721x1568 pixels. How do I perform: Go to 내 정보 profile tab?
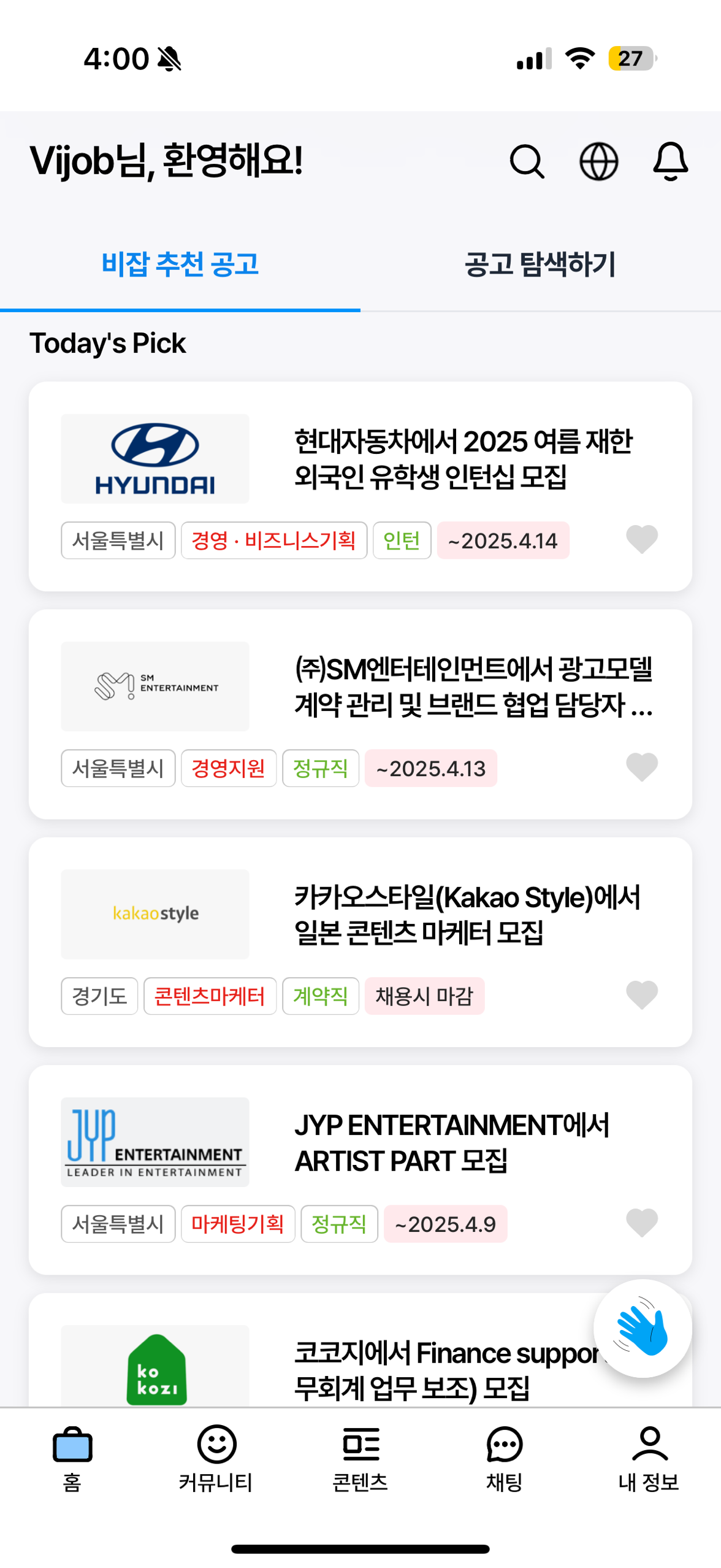[649, 1460]
